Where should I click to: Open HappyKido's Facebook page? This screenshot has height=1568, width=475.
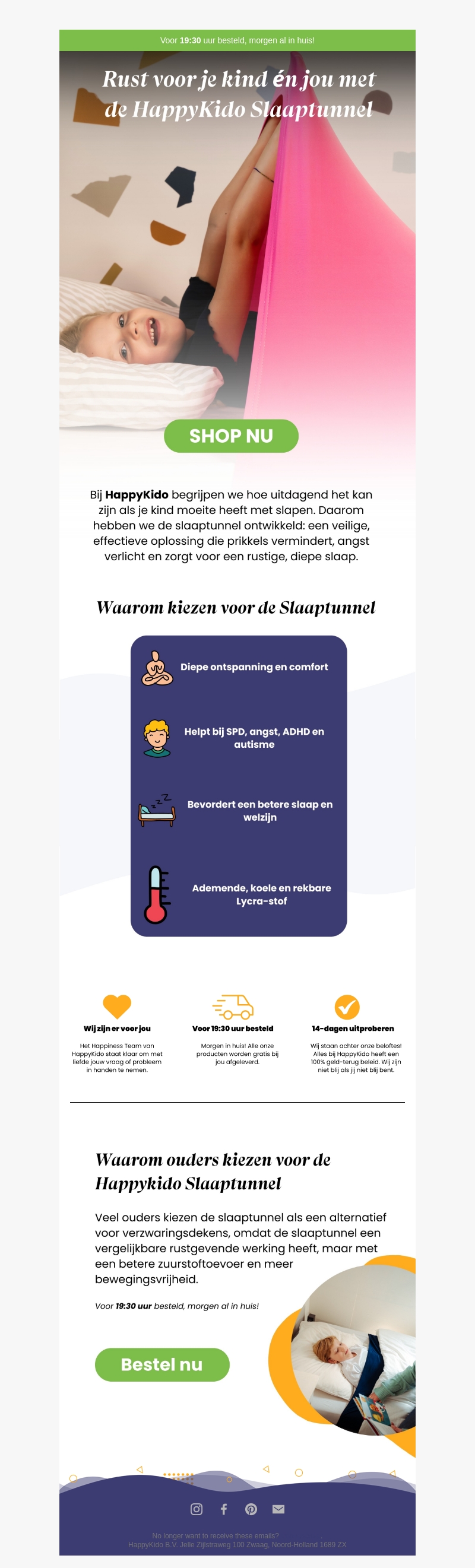point(223,1509)
